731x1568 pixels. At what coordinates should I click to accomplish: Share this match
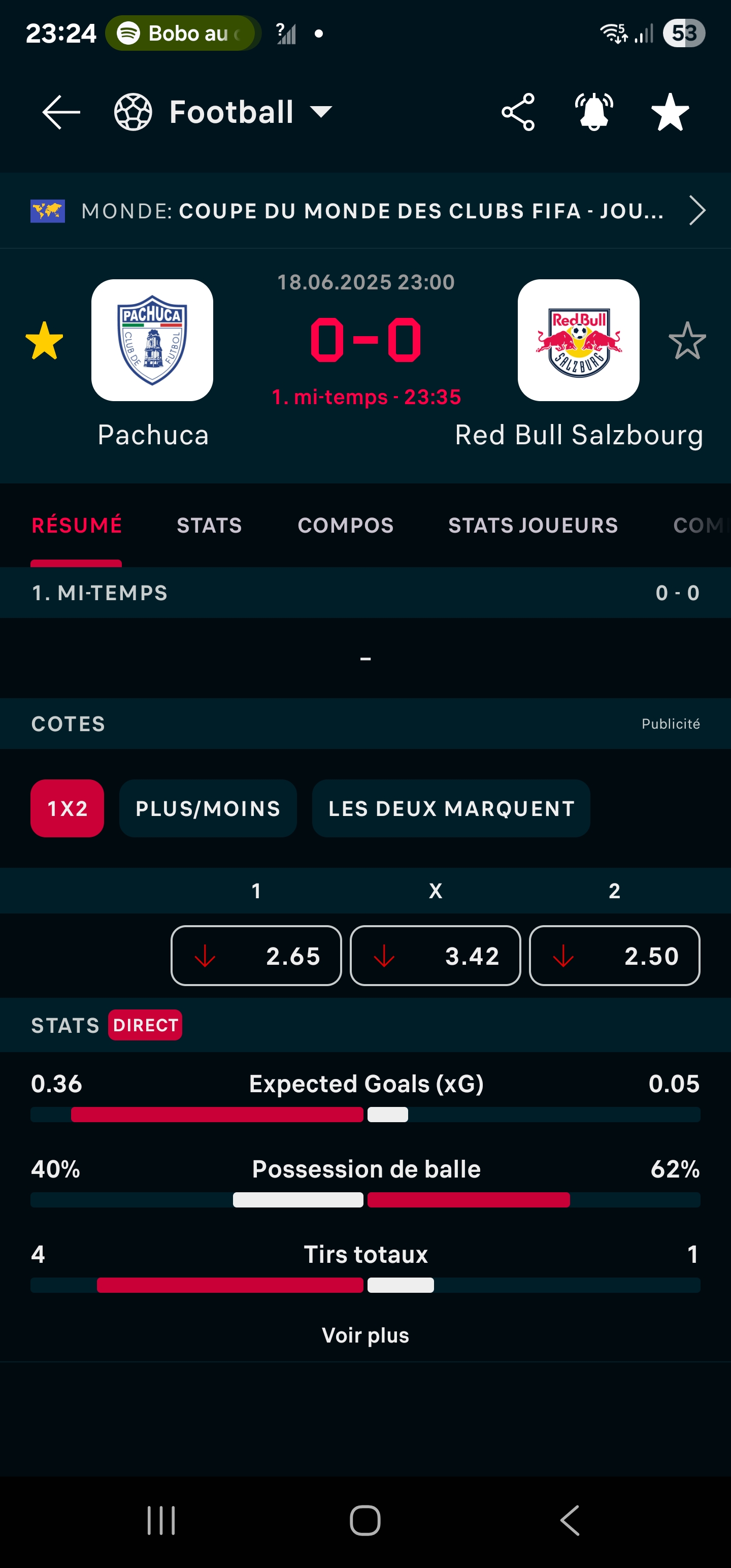coord(518,112)
